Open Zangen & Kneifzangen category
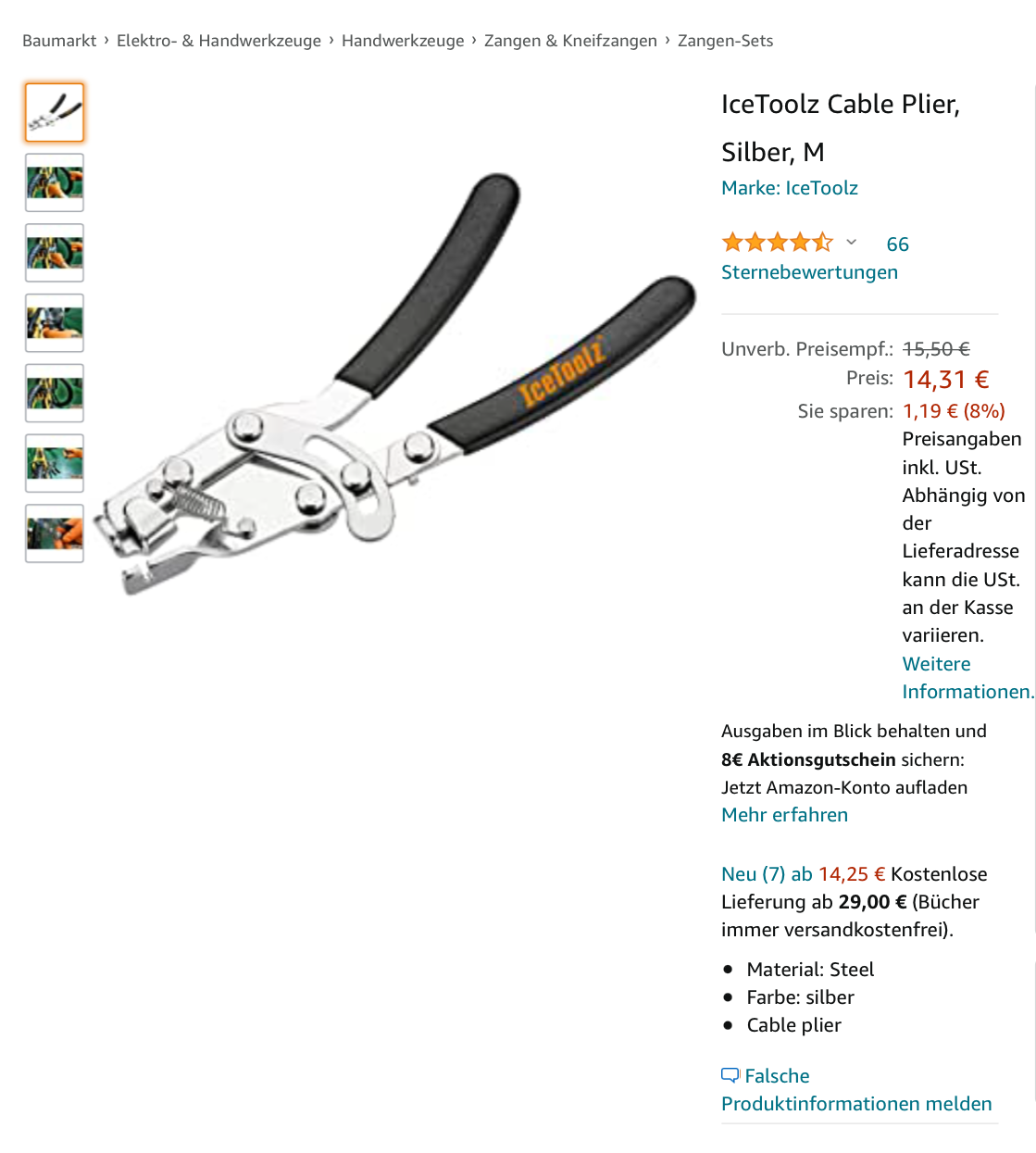This screenshot has height=1153, width=1036. [x=570, y=41]
